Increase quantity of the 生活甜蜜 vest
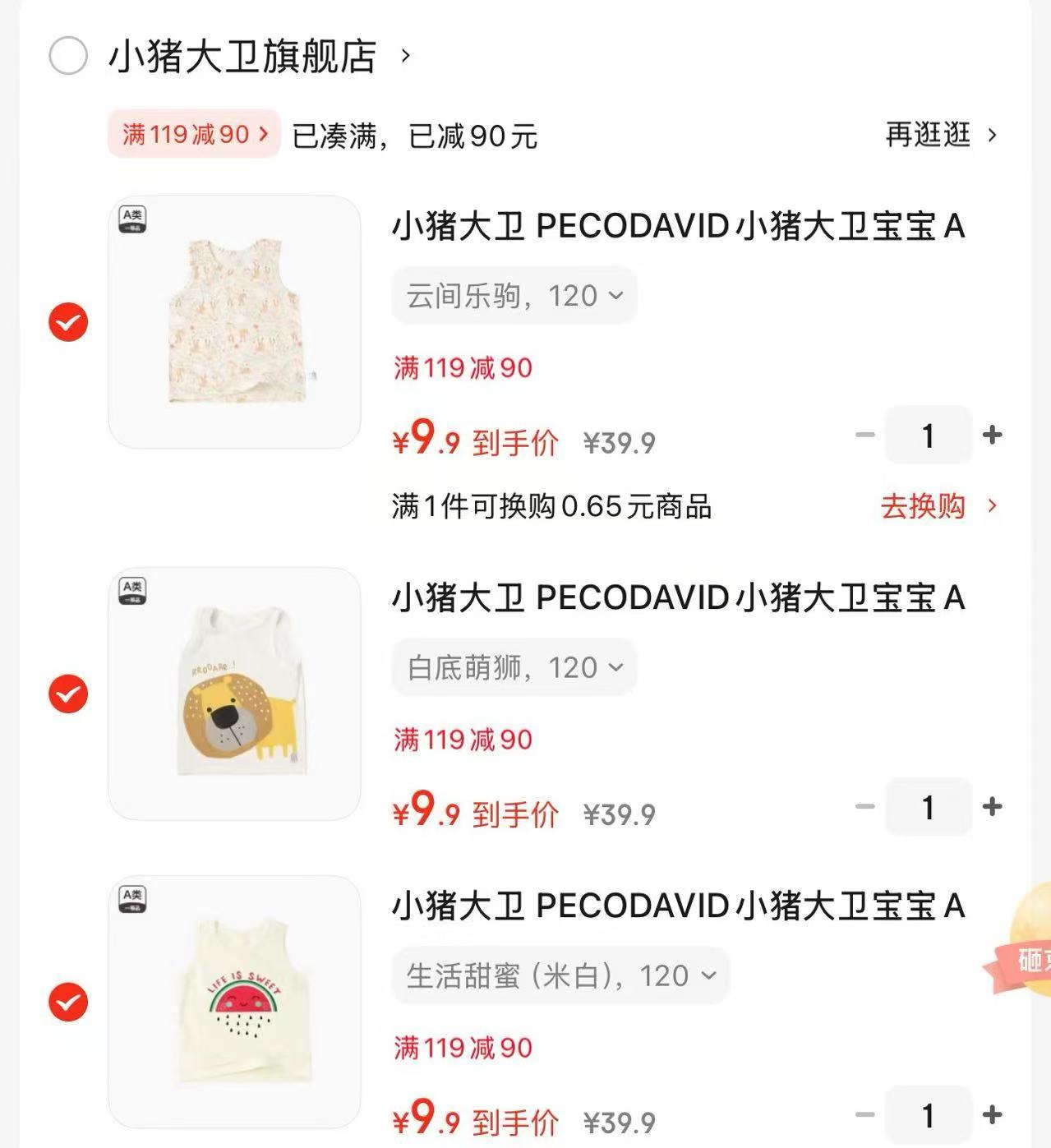This screenshot has height=1148, width=1051. point(992,1115)
